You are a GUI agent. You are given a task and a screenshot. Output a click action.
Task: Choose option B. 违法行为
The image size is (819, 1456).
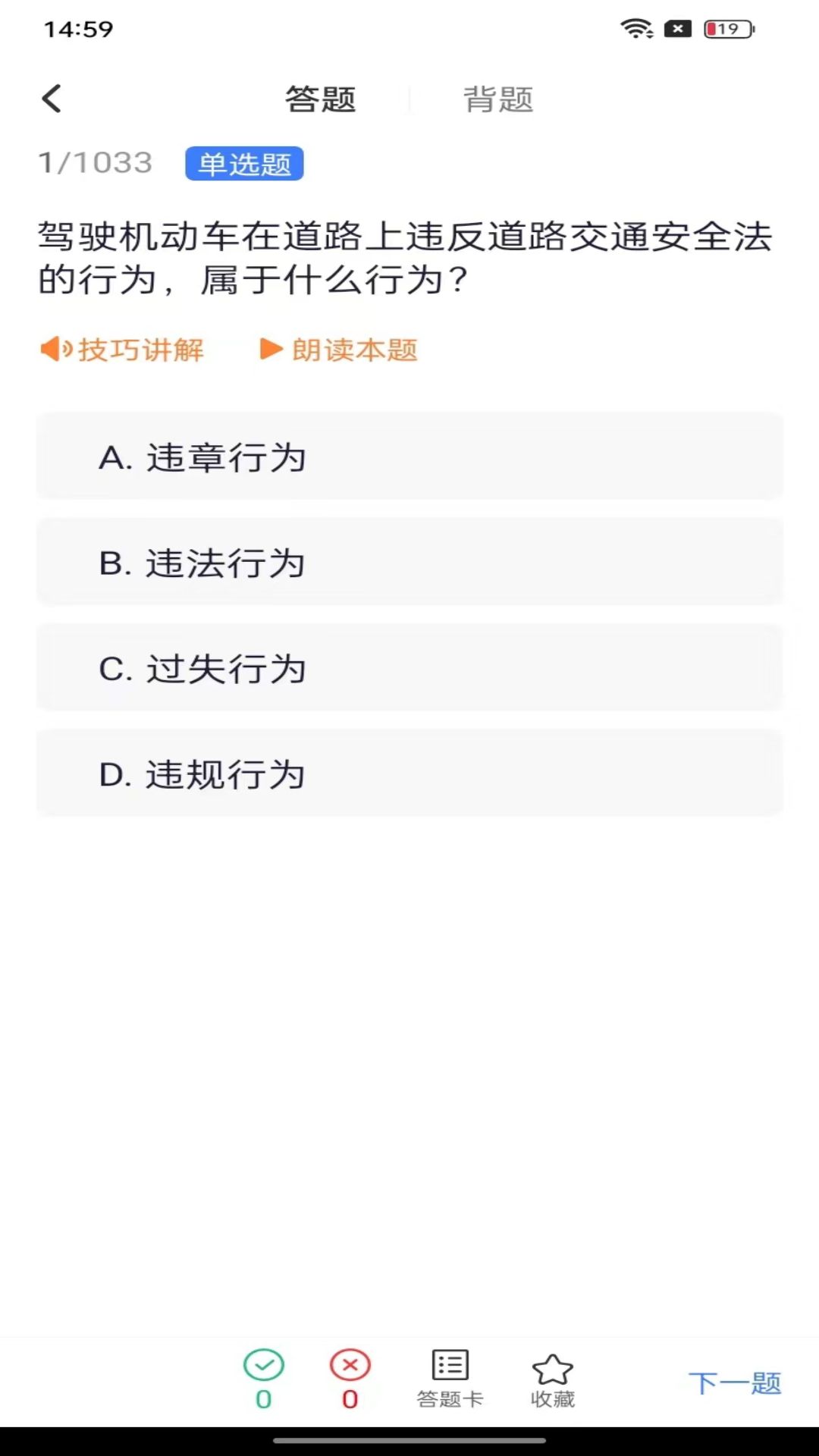coord(409,562)
